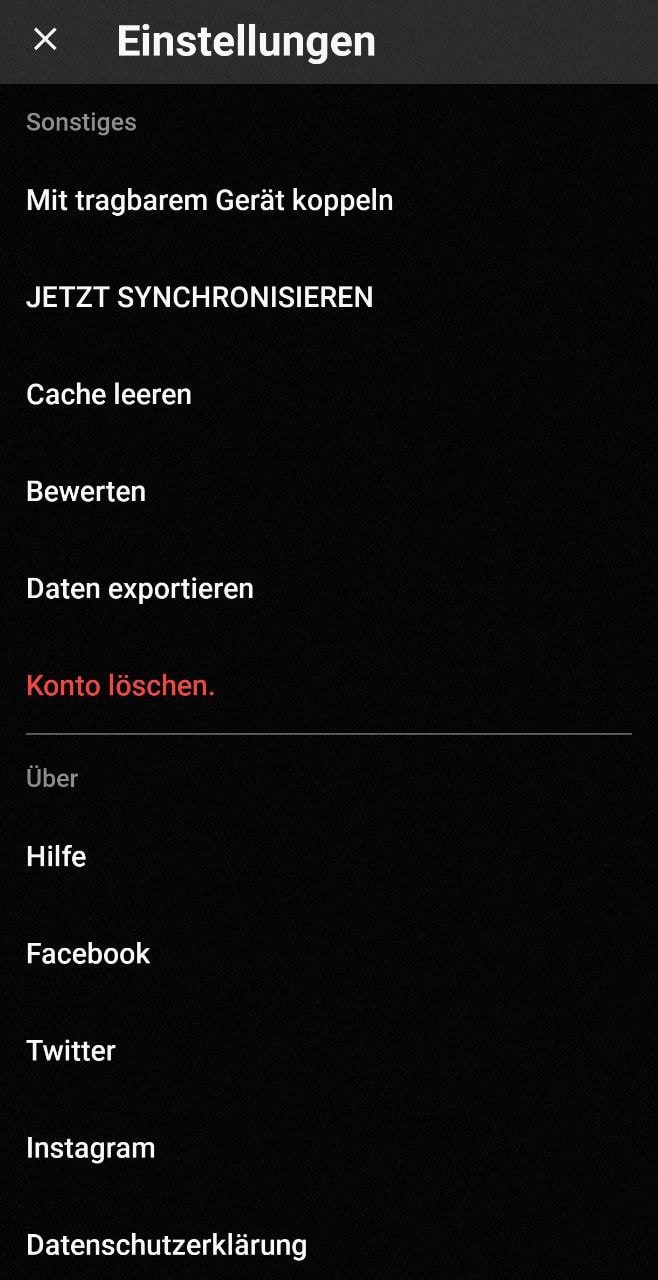658x1280 pixels.
Task: Open the Twitter link
Action: click(x=71, y=1050)
